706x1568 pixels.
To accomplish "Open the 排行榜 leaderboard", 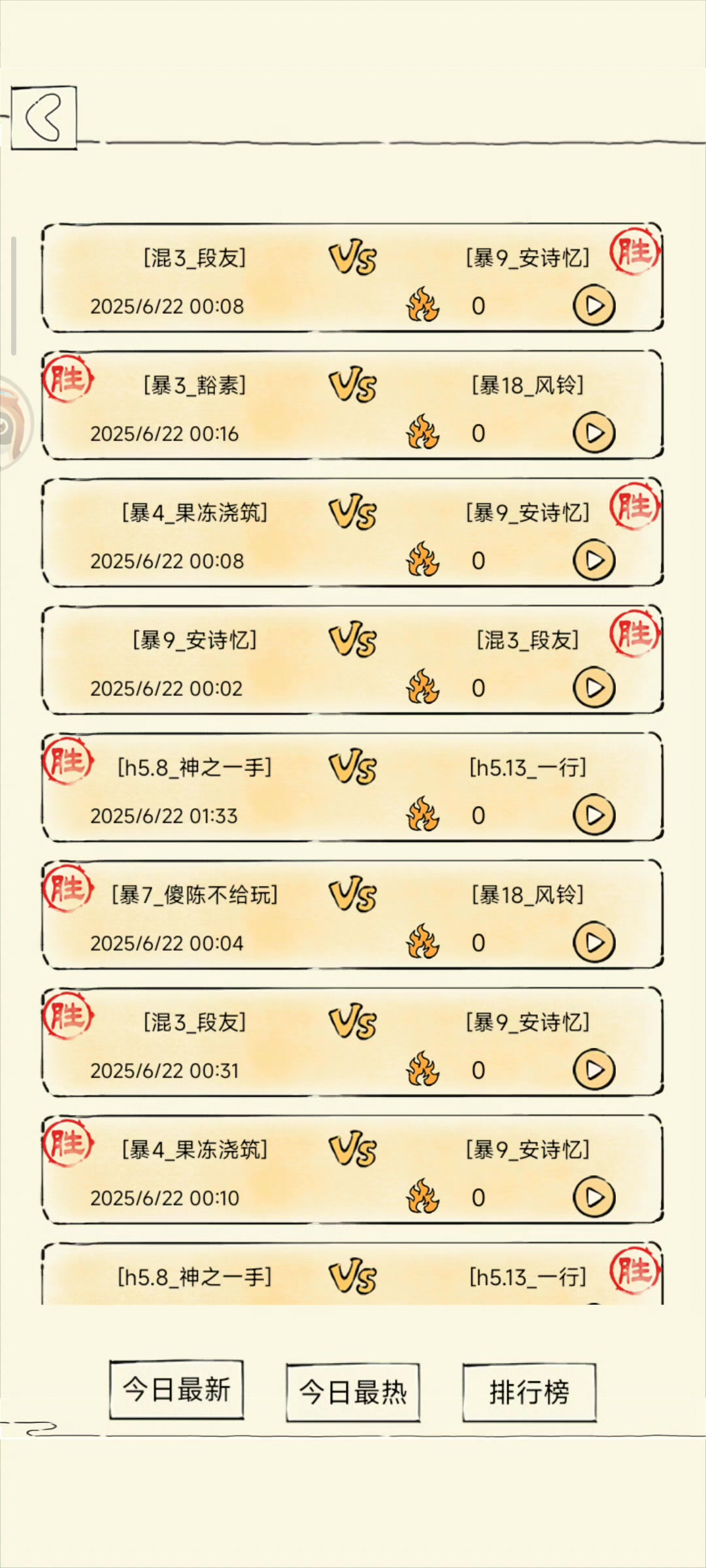I will (x=529, y=1392).
